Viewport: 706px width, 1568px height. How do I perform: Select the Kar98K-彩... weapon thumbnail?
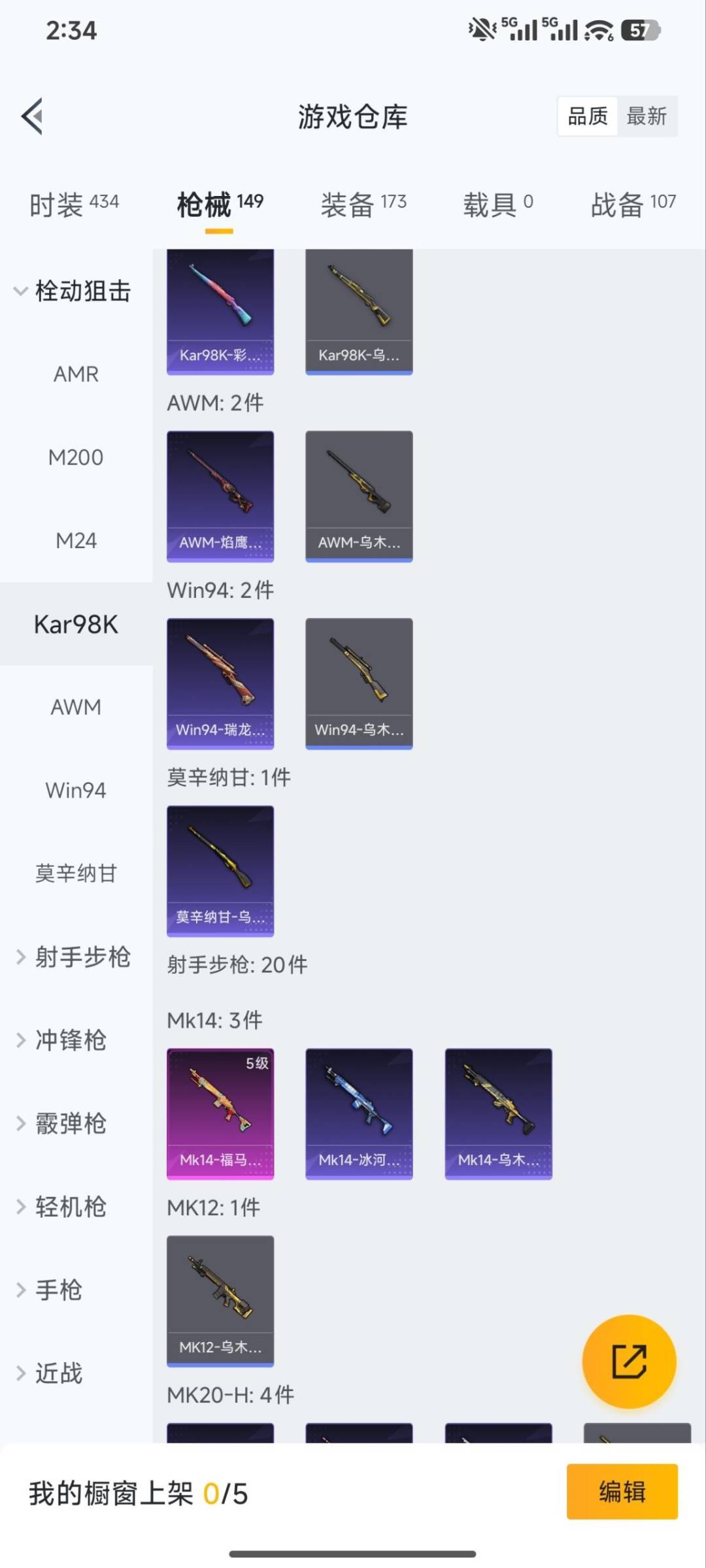(220, 310)
